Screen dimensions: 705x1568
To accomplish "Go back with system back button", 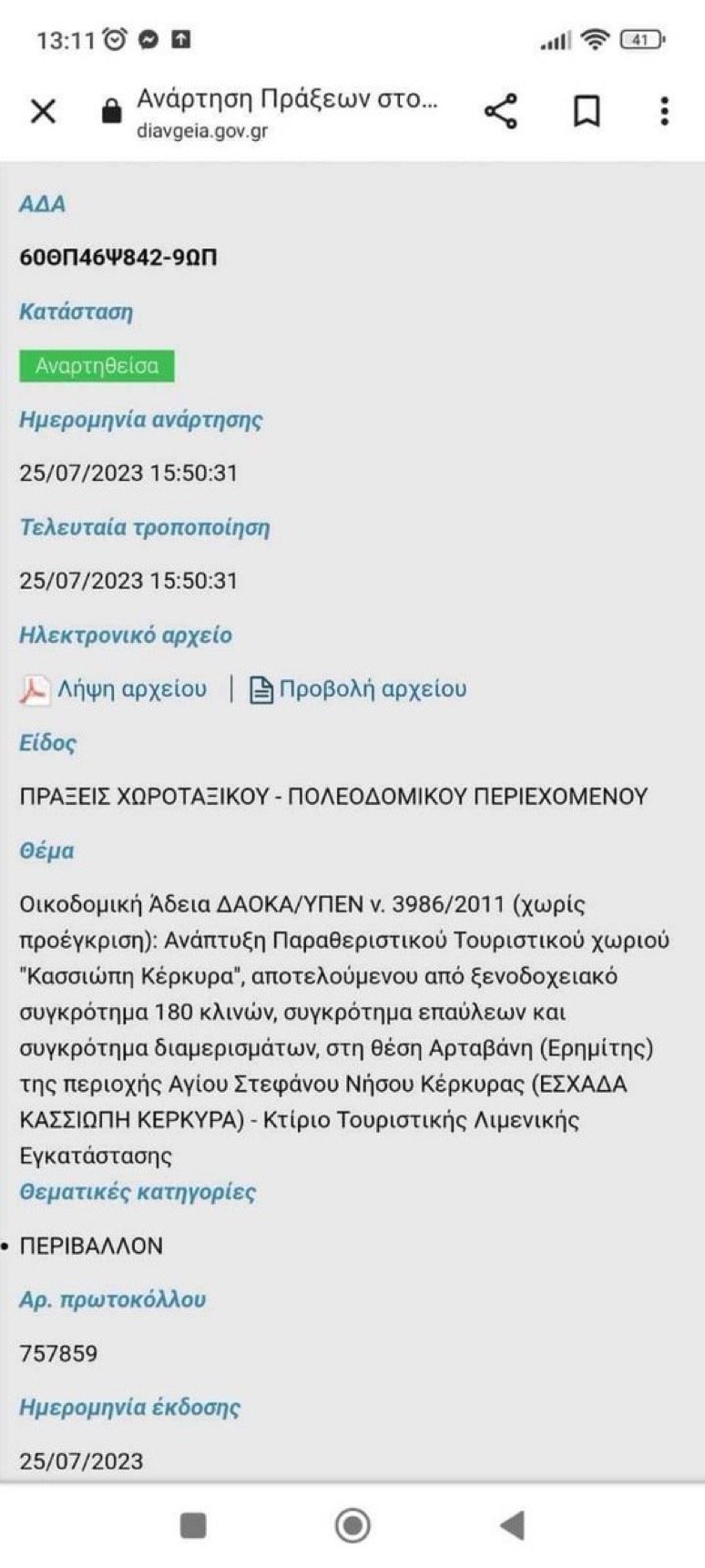I will click(x=513, y=1524).
